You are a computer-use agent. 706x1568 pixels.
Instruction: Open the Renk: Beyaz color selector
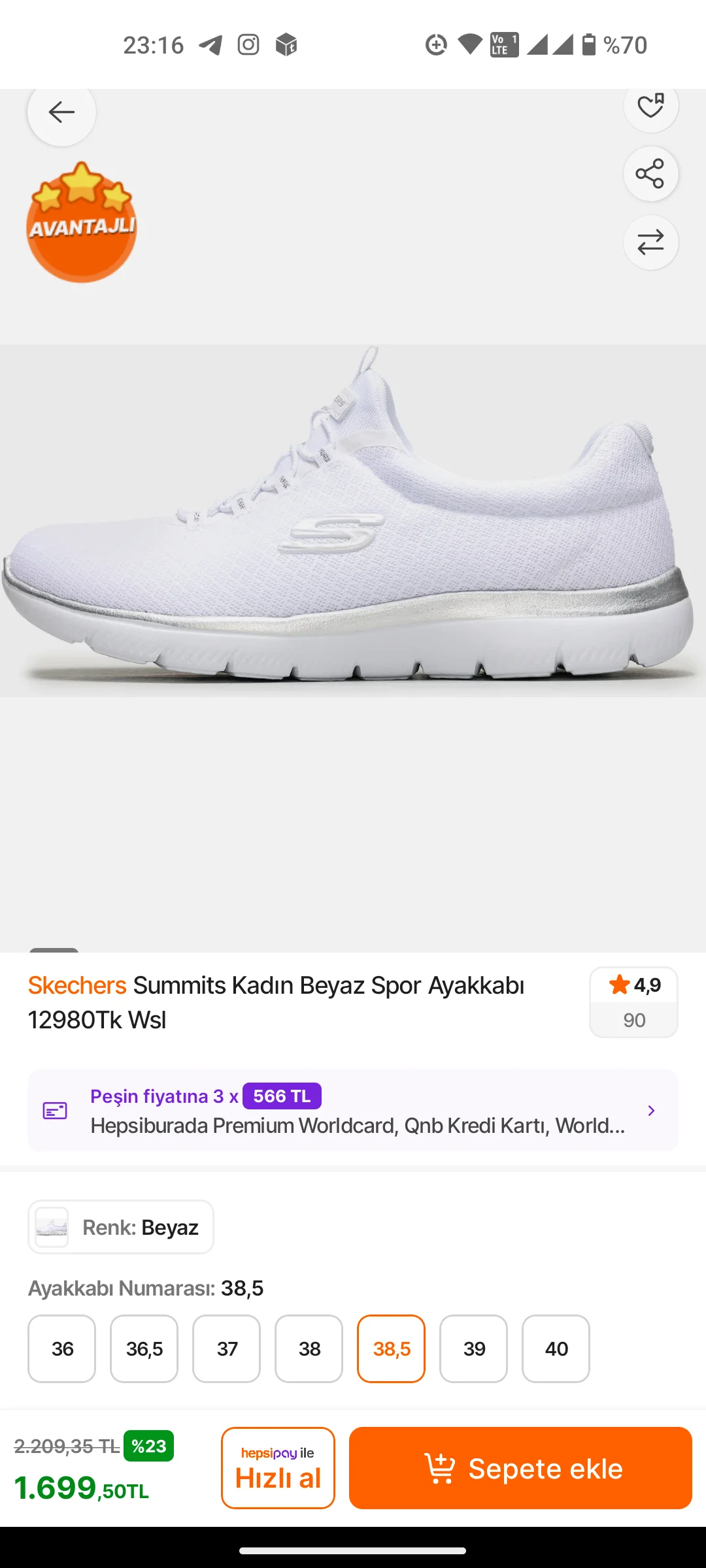click(121, 1227)
